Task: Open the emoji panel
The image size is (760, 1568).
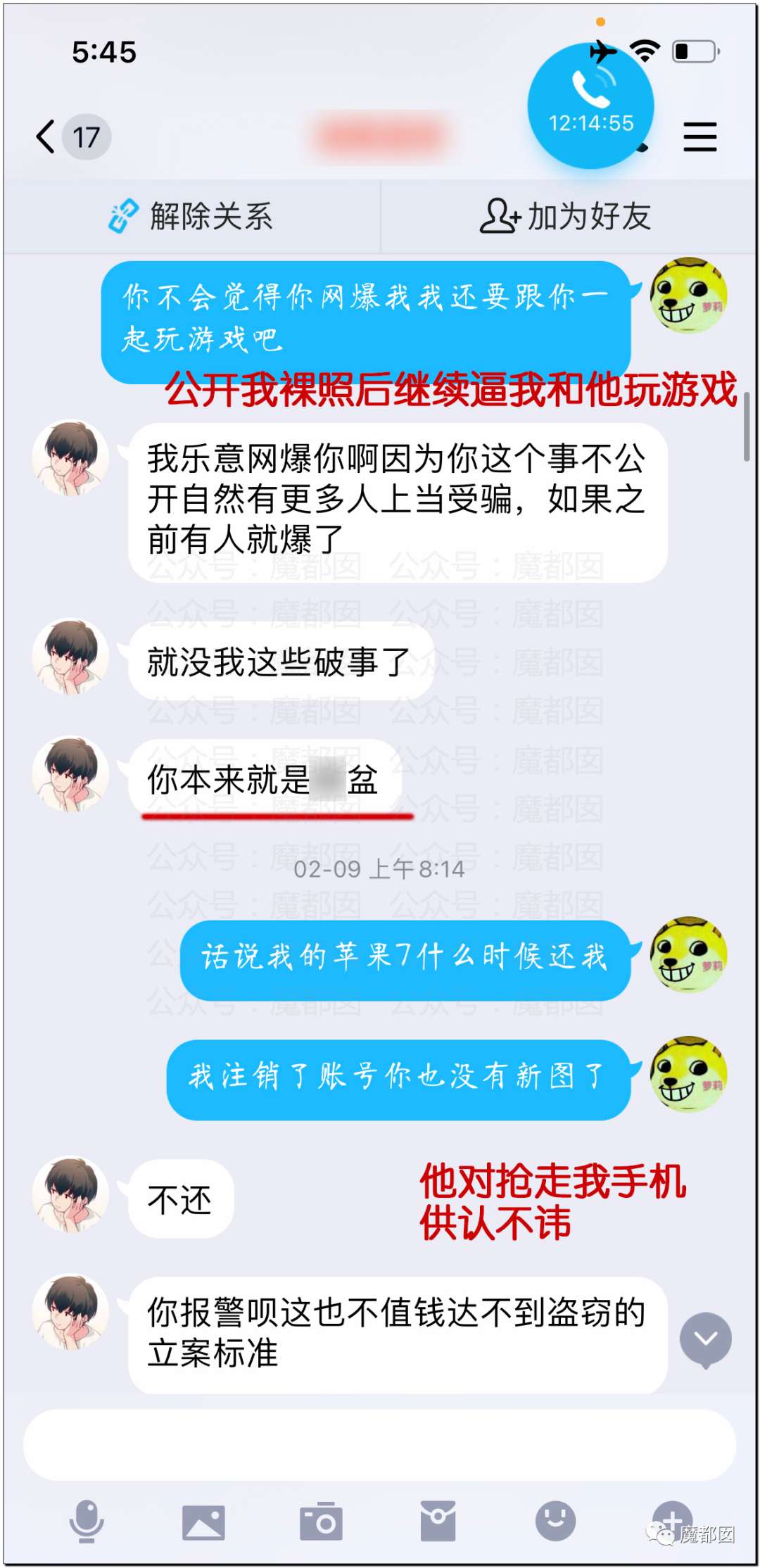Action: (555, 1521)
